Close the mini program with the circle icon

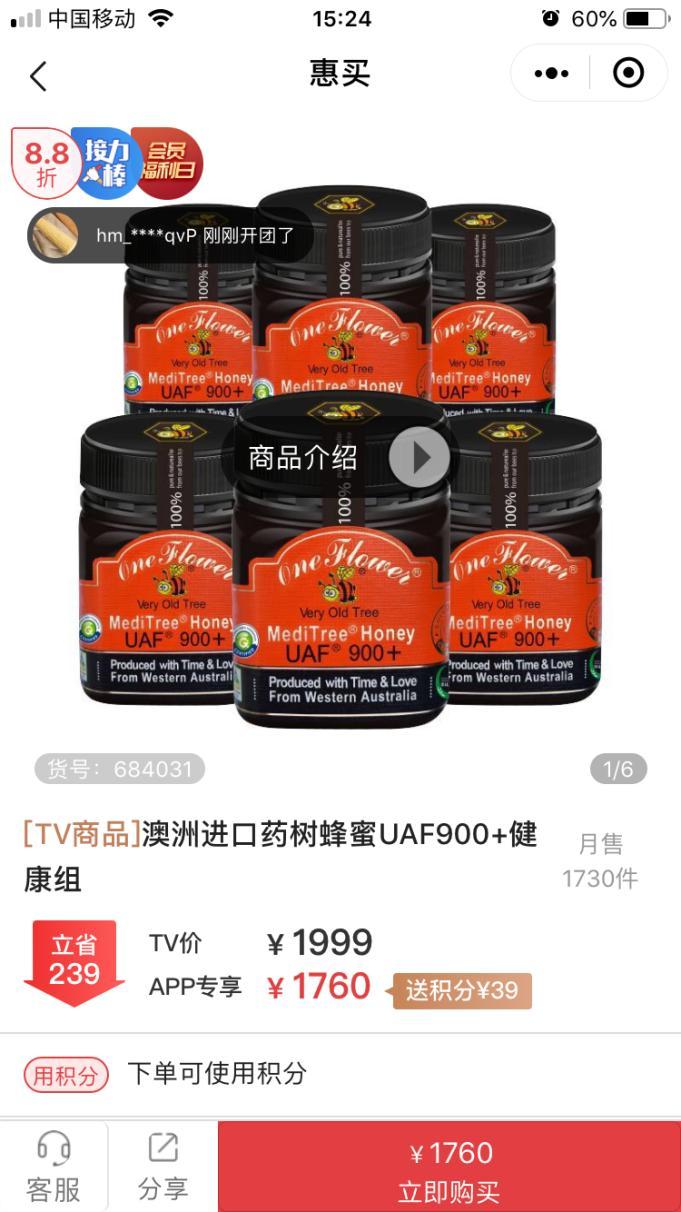[x=628, y=74]
